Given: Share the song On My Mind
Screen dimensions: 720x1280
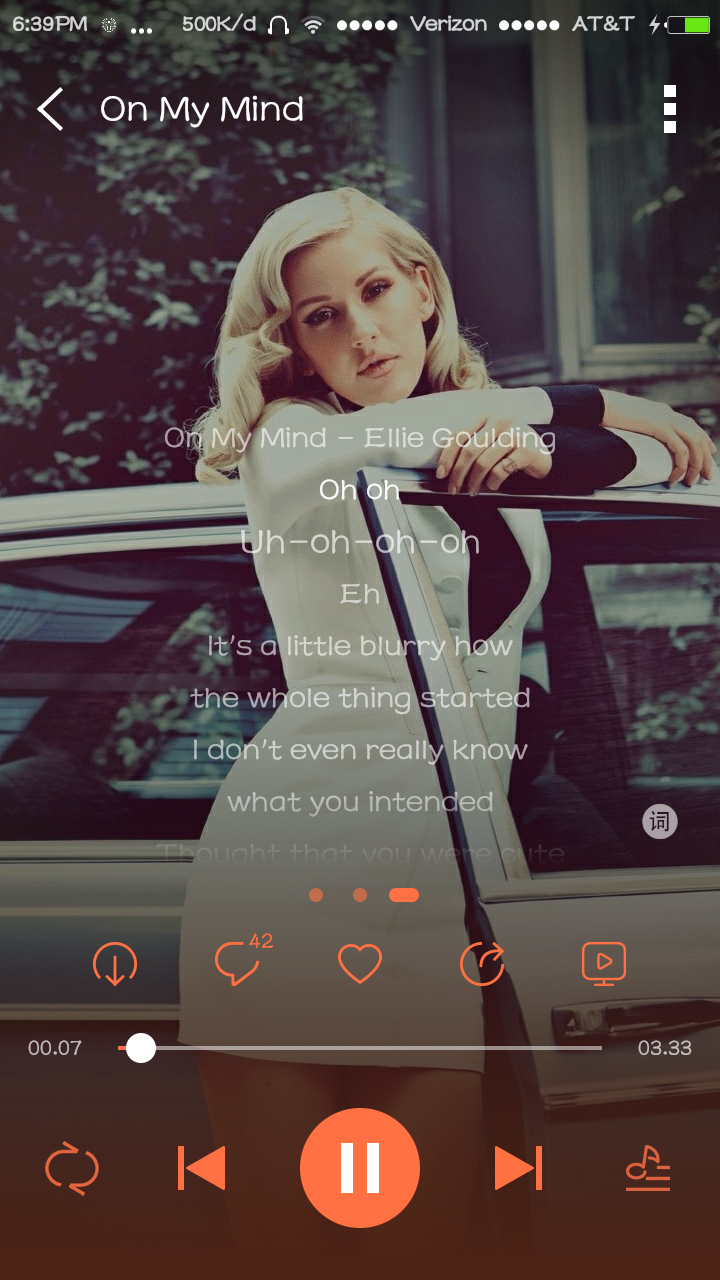Looking at the screenshot, I should click(x=482, y=964).
